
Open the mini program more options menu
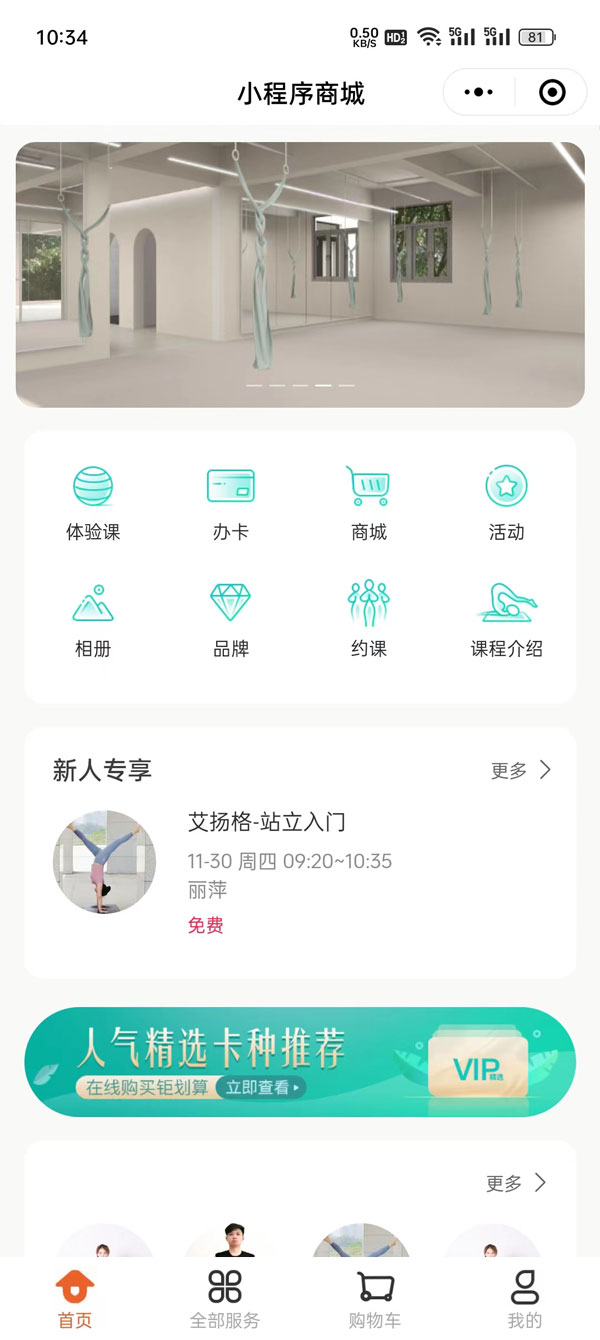(x=479, y=93)
